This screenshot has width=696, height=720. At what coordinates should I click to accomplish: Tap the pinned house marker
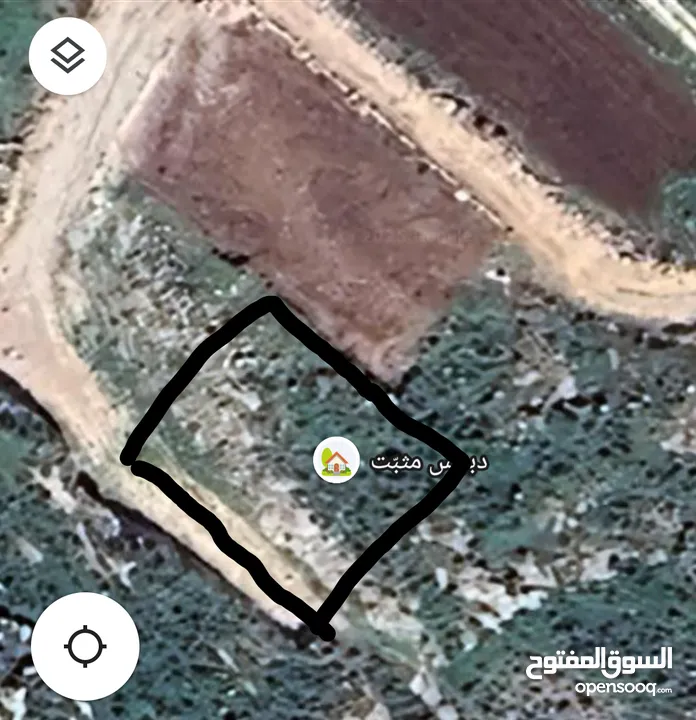pos(337,461)
